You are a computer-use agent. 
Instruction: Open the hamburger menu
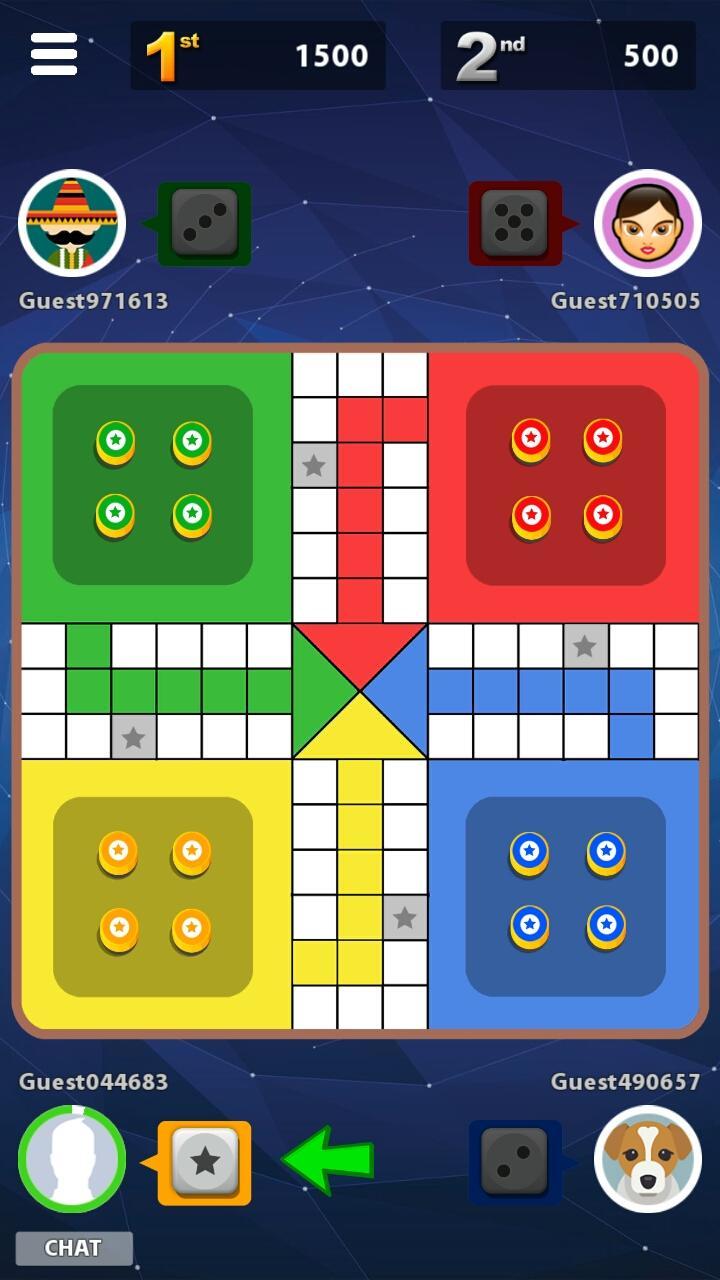click(54, 54)
